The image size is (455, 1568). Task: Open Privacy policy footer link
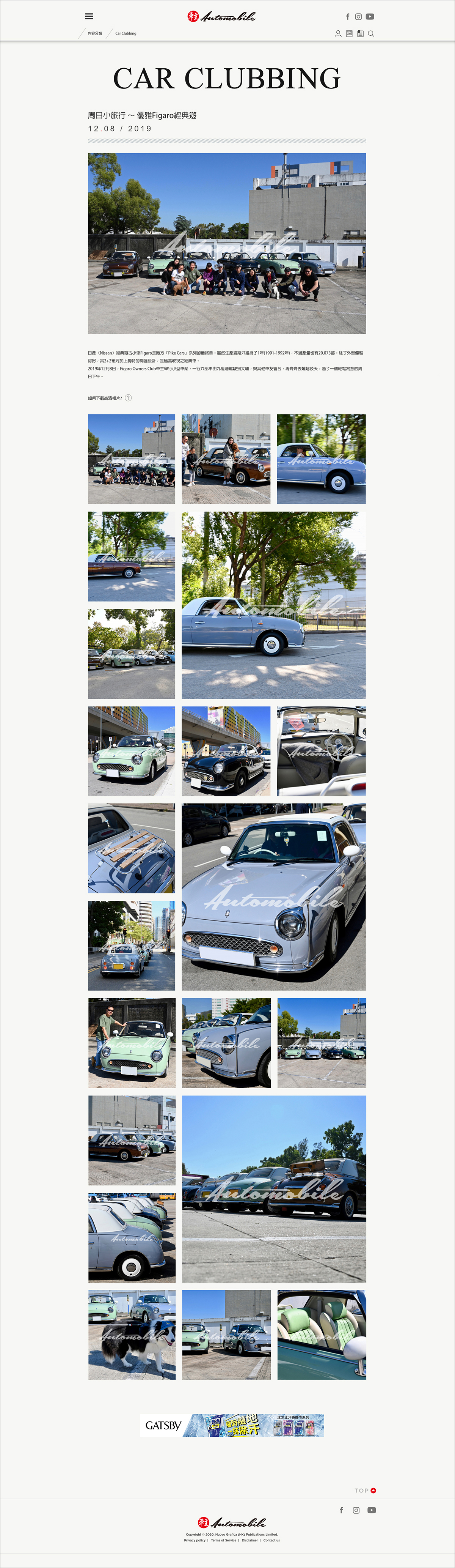[195, 1541]
